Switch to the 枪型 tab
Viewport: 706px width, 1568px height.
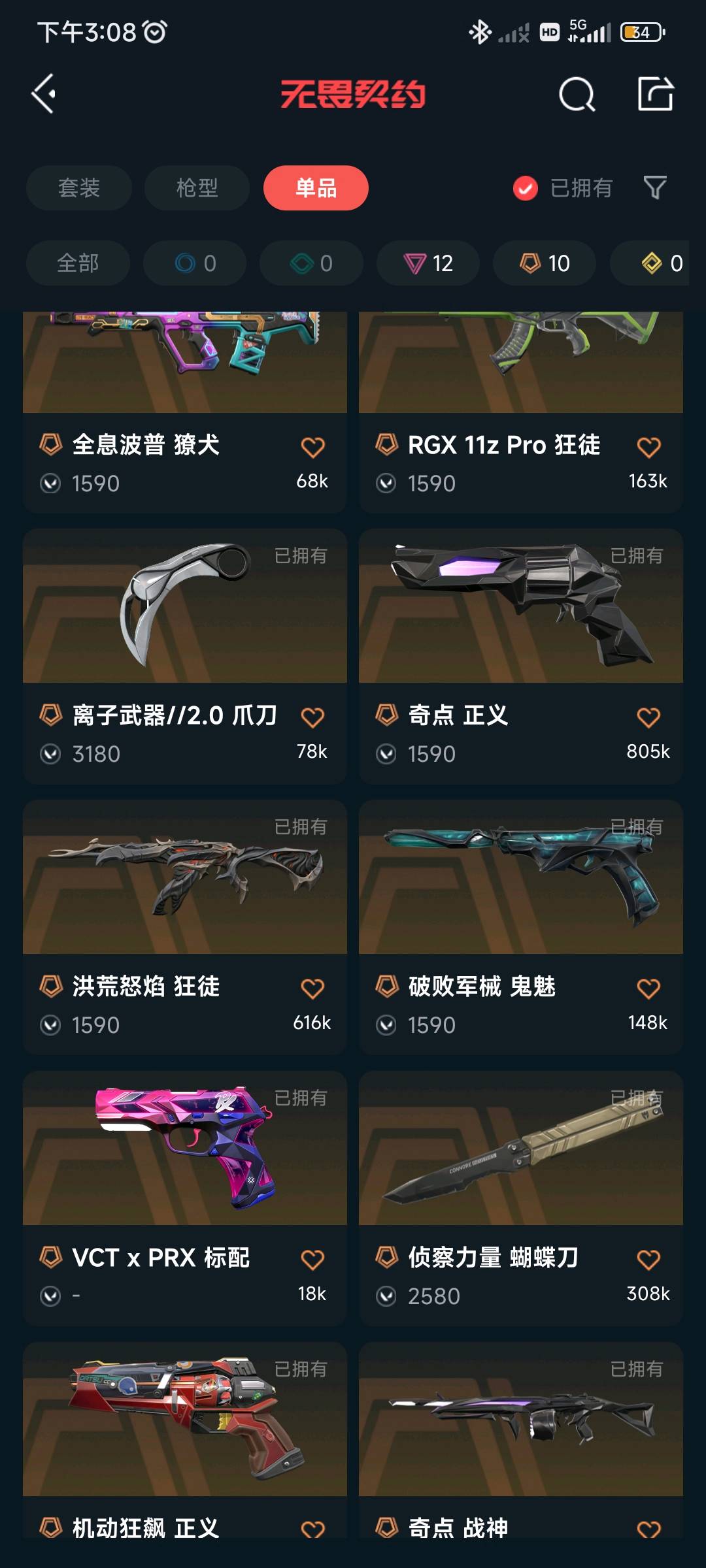[x=197, y=188]
